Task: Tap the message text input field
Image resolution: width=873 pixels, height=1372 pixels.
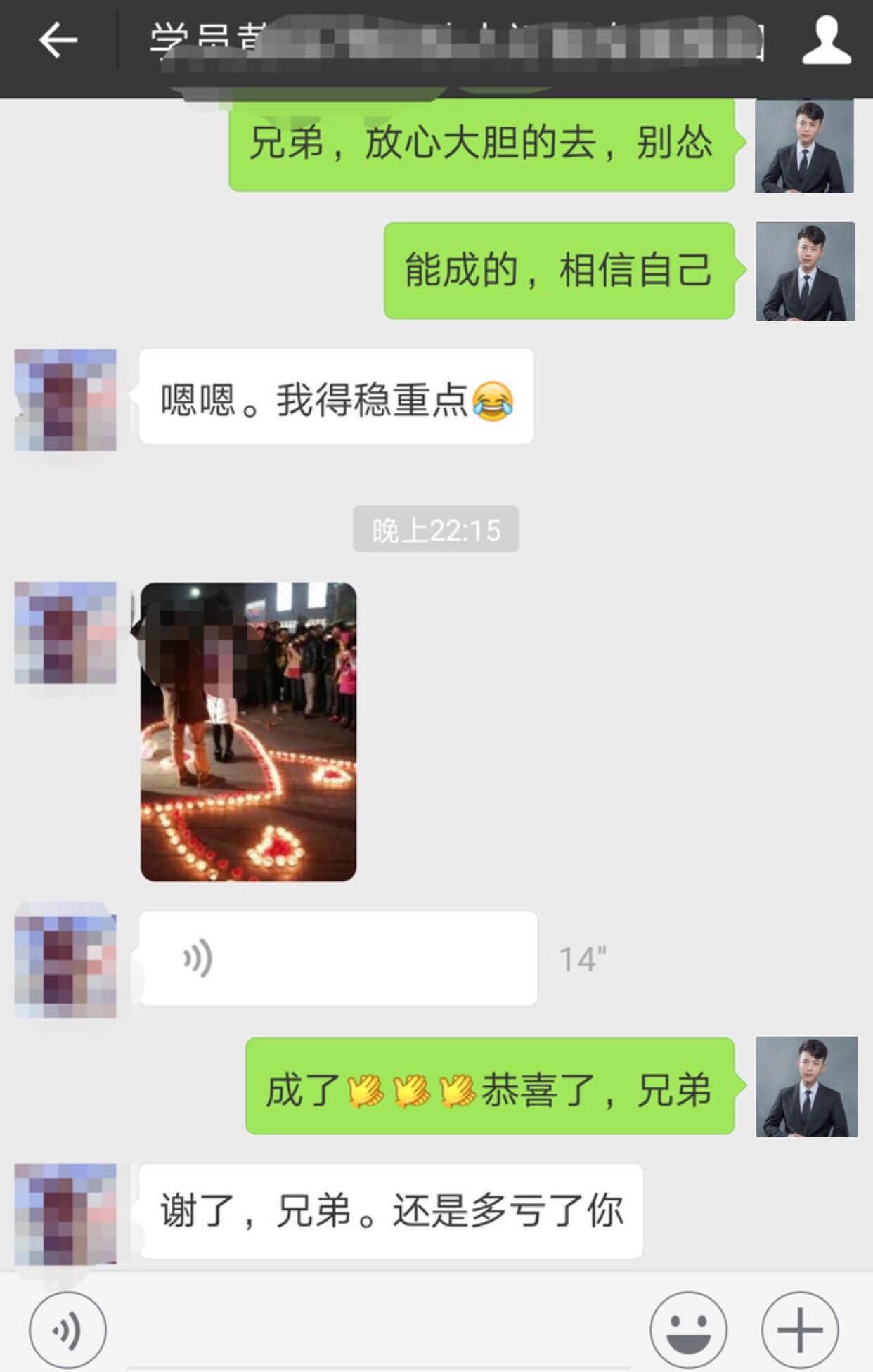Action: [376, 1330]
